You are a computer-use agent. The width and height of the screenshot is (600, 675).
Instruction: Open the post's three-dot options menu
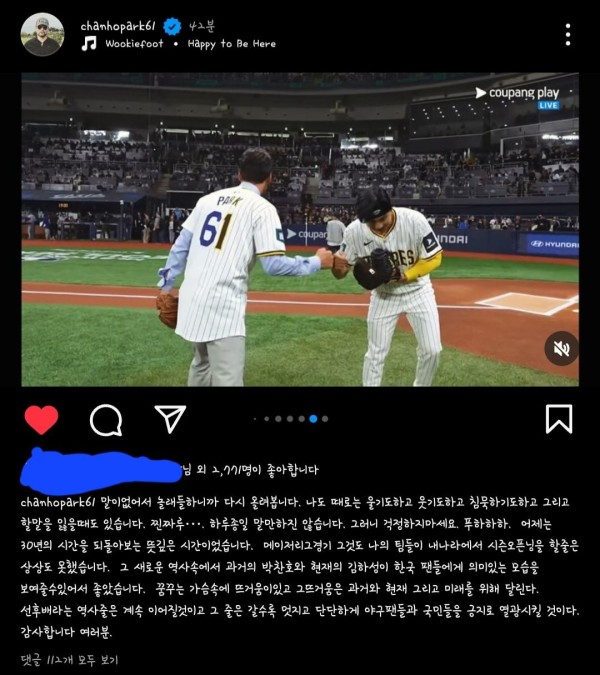pos(567,35)
